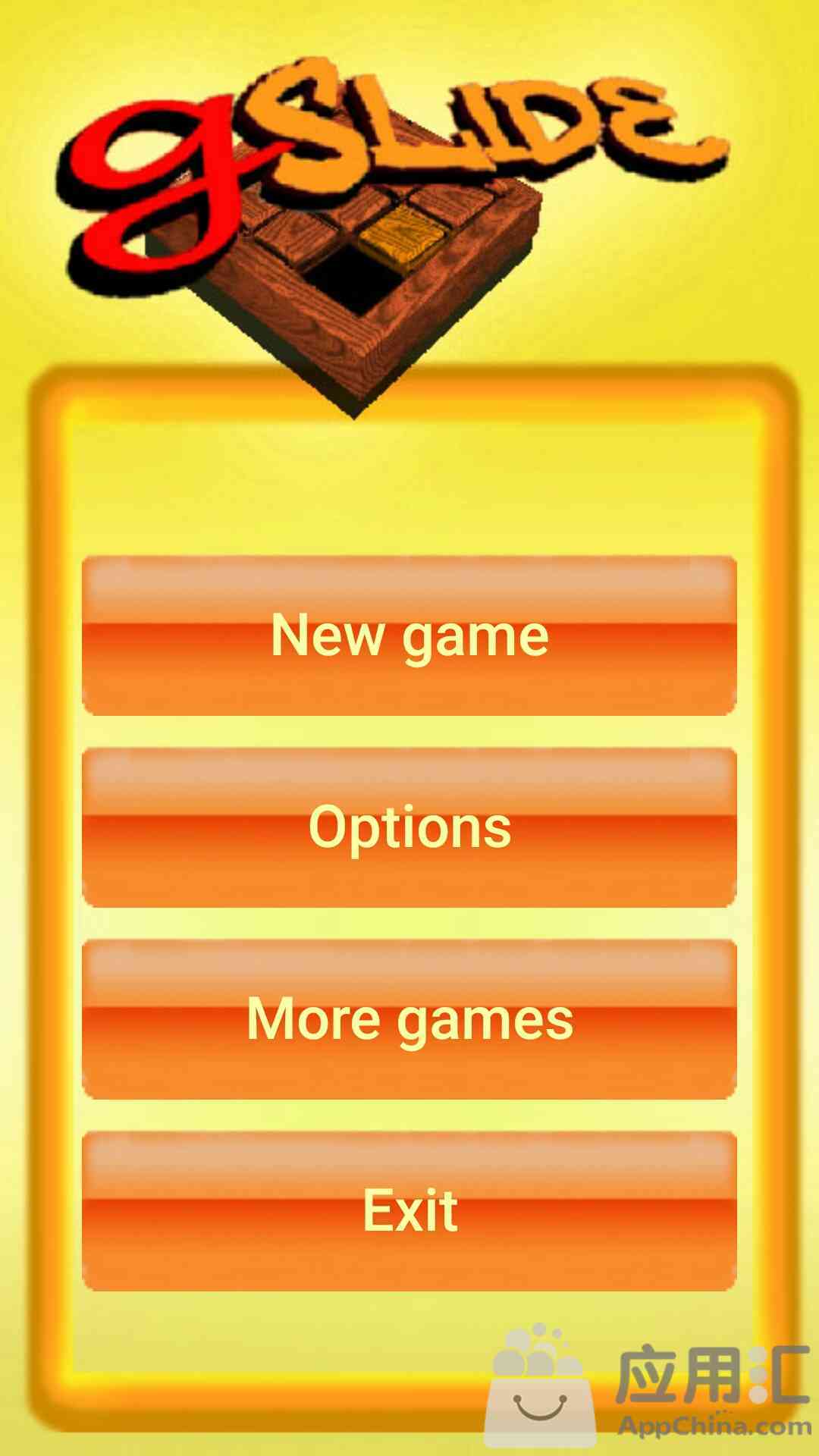Exit the game
Viewport: 819px width, 1456px height.
pos(409,1211)
